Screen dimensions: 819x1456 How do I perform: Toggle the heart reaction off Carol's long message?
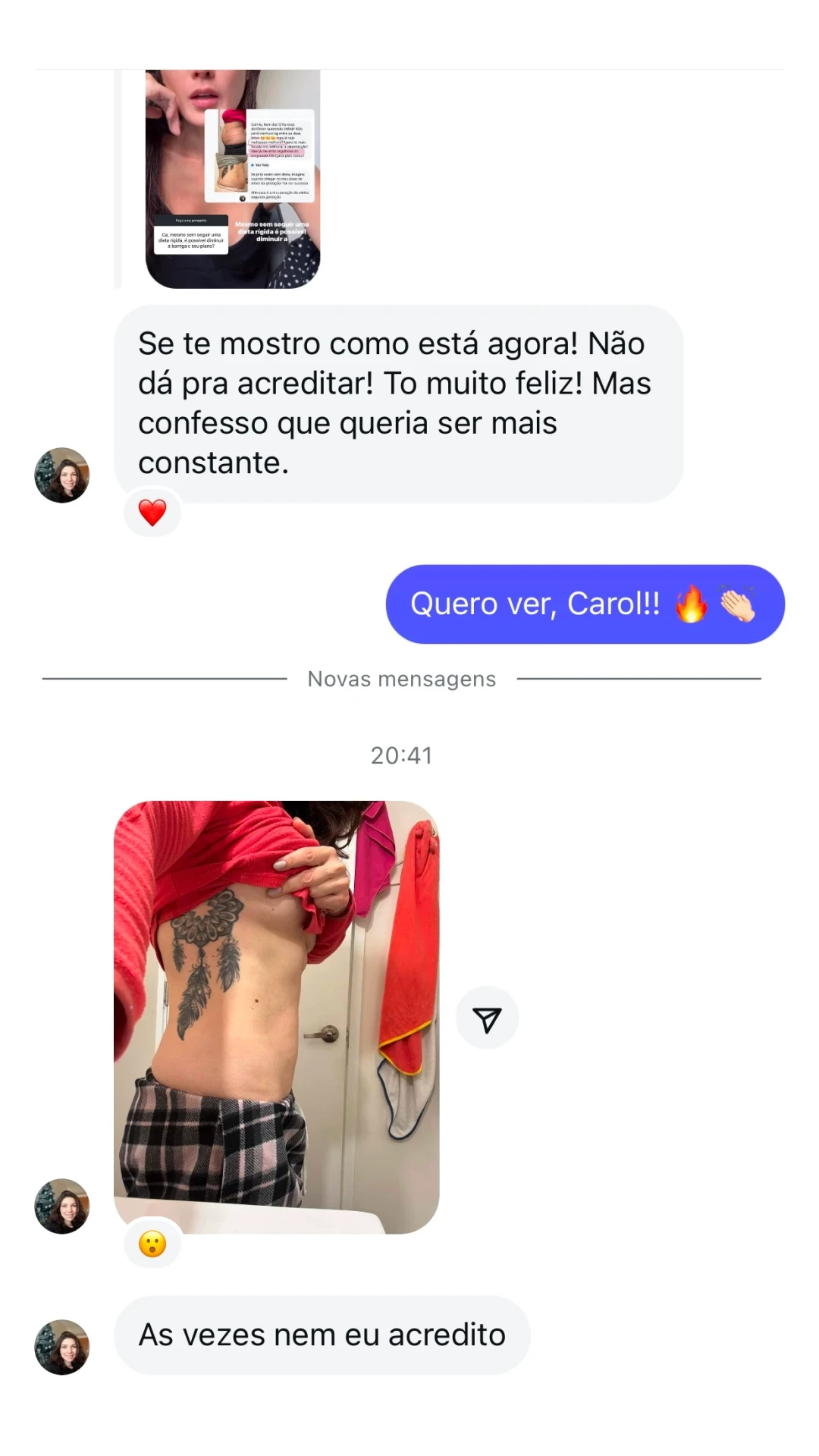(x=153, y=513)
